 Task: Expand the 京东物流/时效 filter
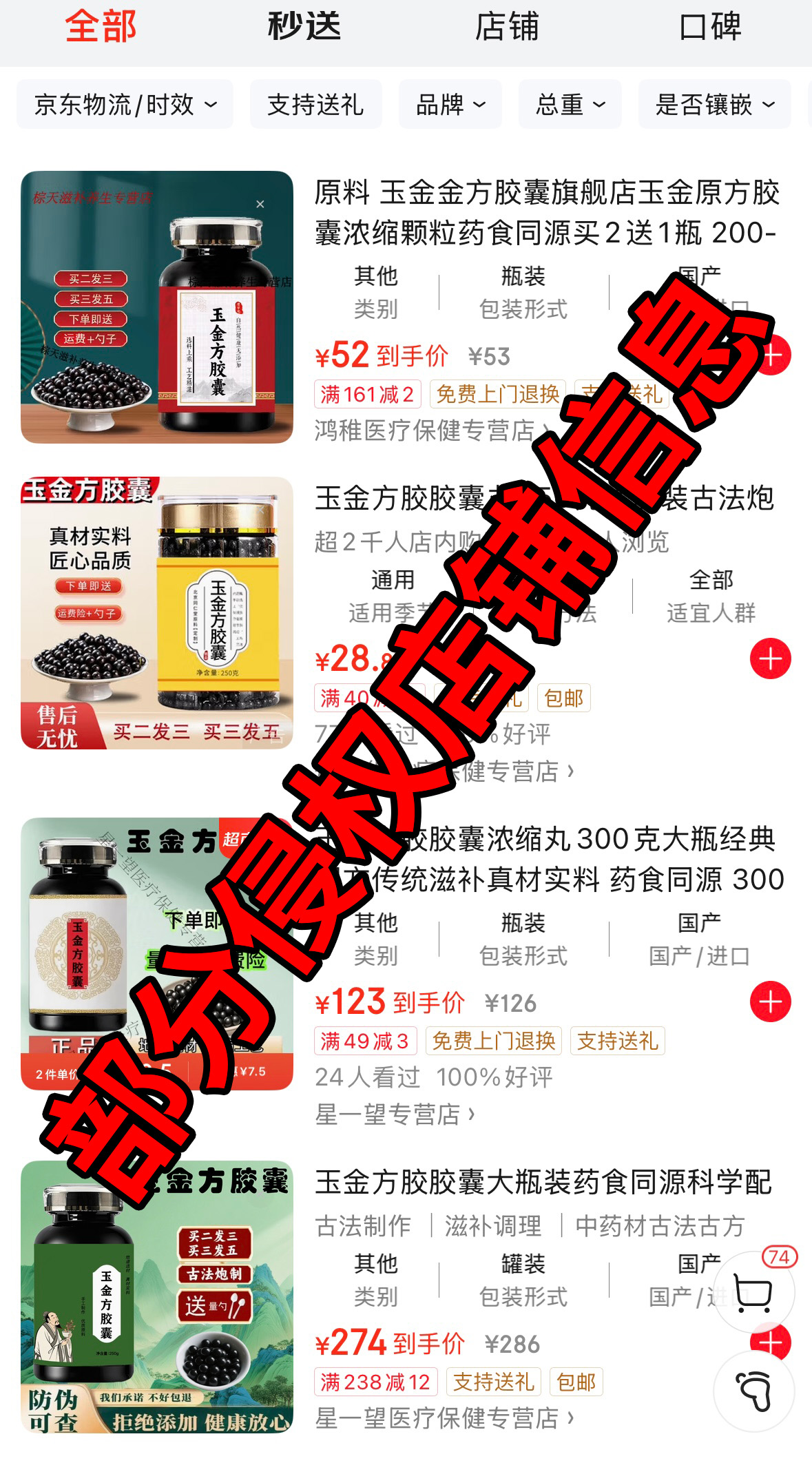[125, 105]
